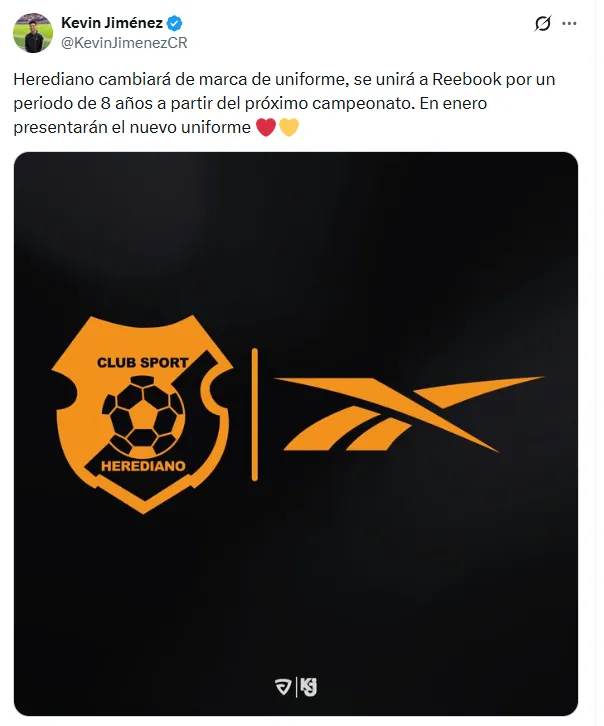The width and height of the screenshot is (604, 726).
Task: Visit the @KevinJimenezCR handle
Action: click(124, 42)
